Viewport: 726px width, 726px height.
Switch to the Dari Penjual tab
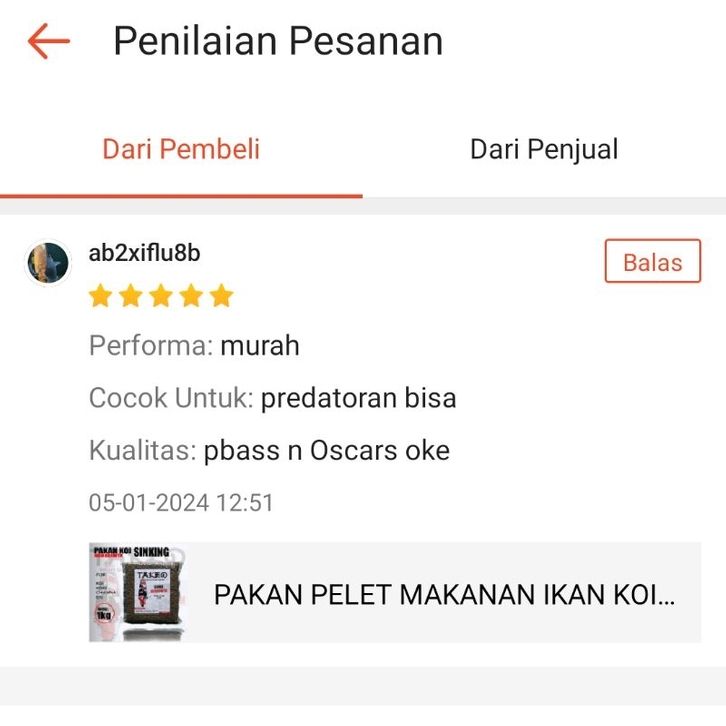[544, 150]
